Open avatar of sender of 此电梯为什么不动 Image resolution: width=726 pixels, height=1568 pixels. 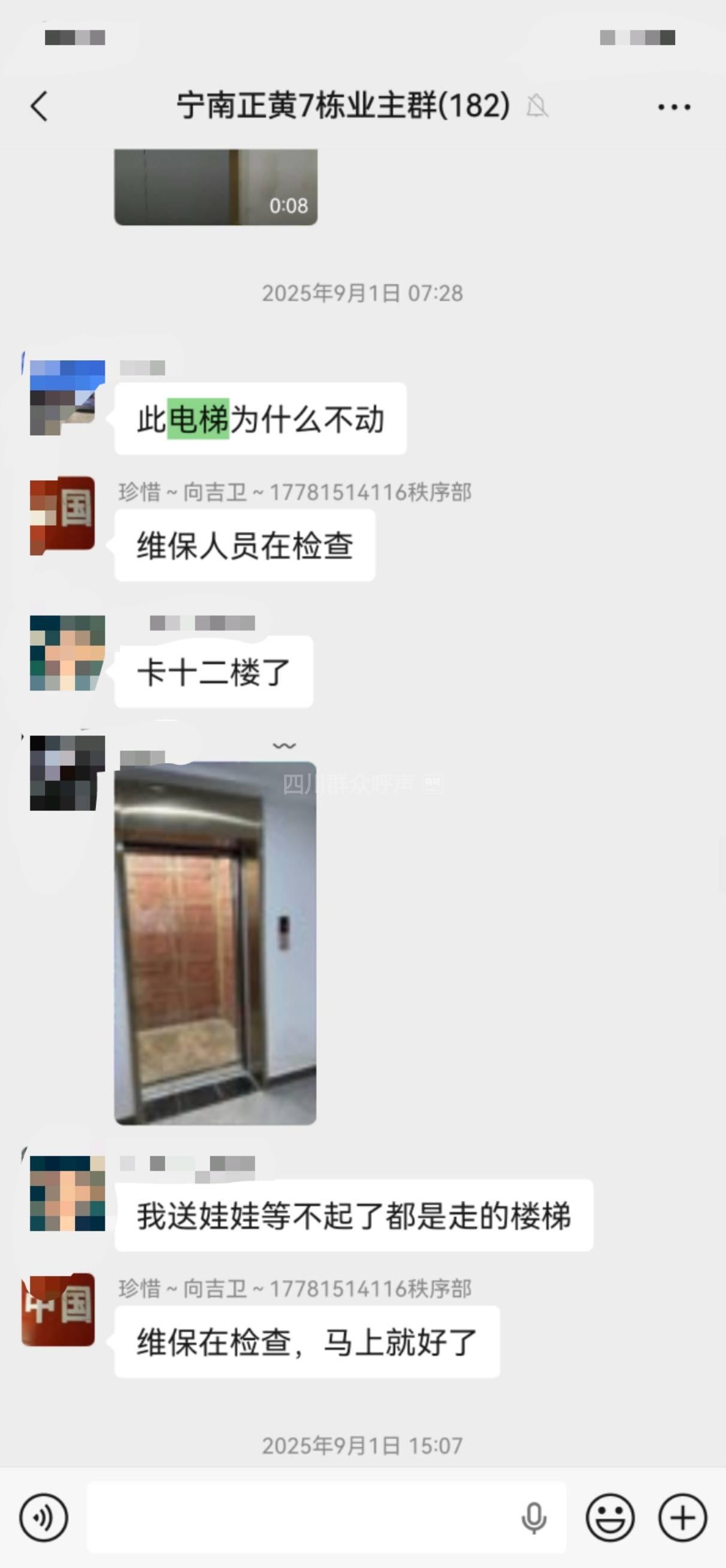click(67, 397)
